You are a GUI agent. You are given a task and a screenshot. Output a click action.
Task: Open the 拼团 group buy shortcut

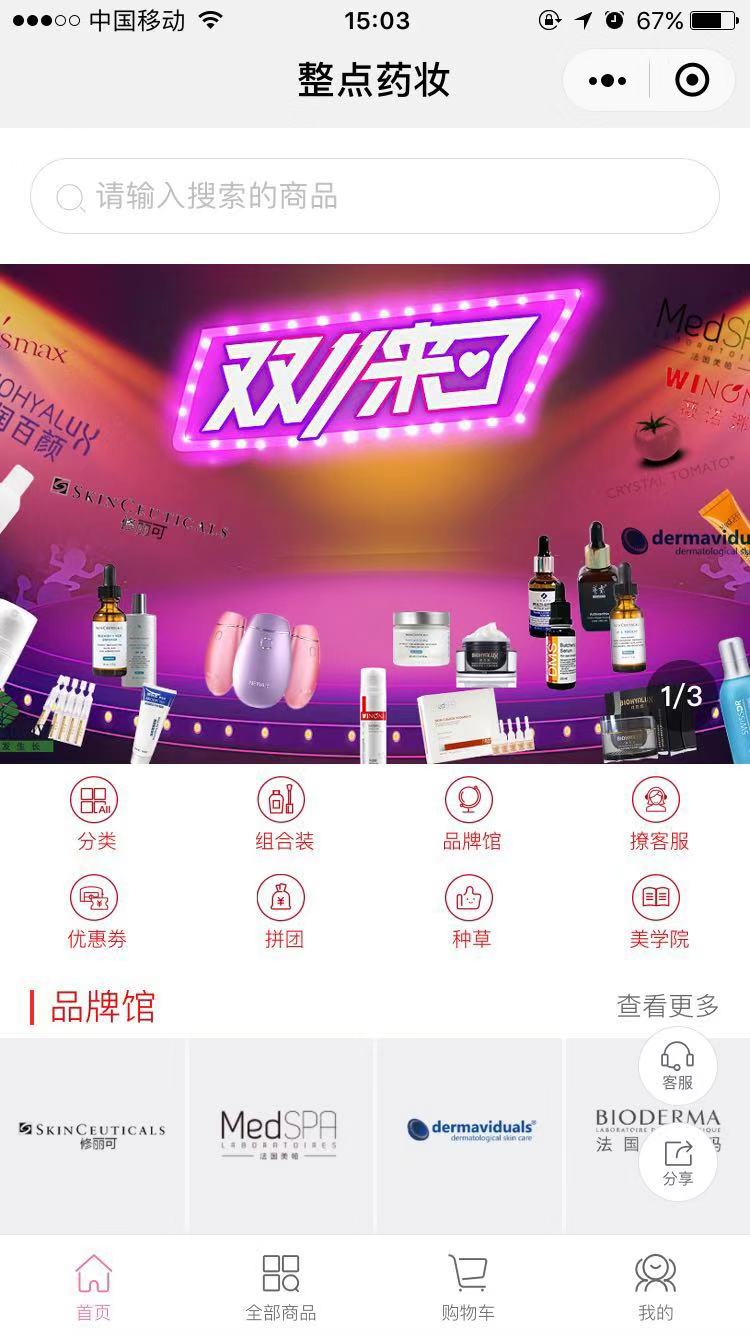pos(283,912)
